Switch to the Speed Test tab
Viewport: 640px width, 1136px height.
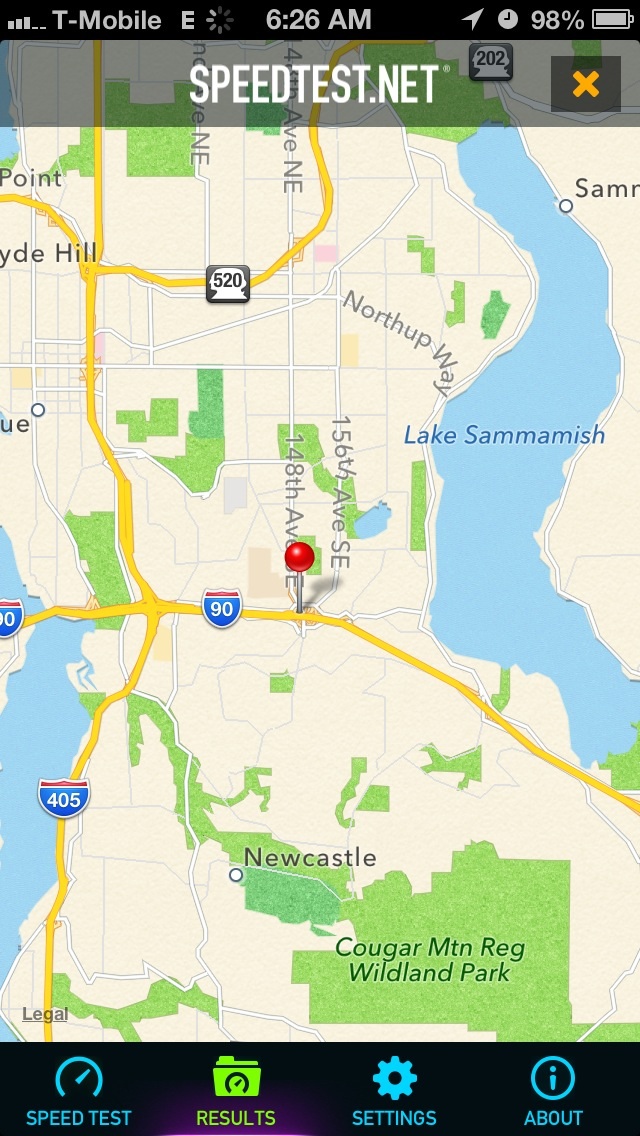point(79,1091)
